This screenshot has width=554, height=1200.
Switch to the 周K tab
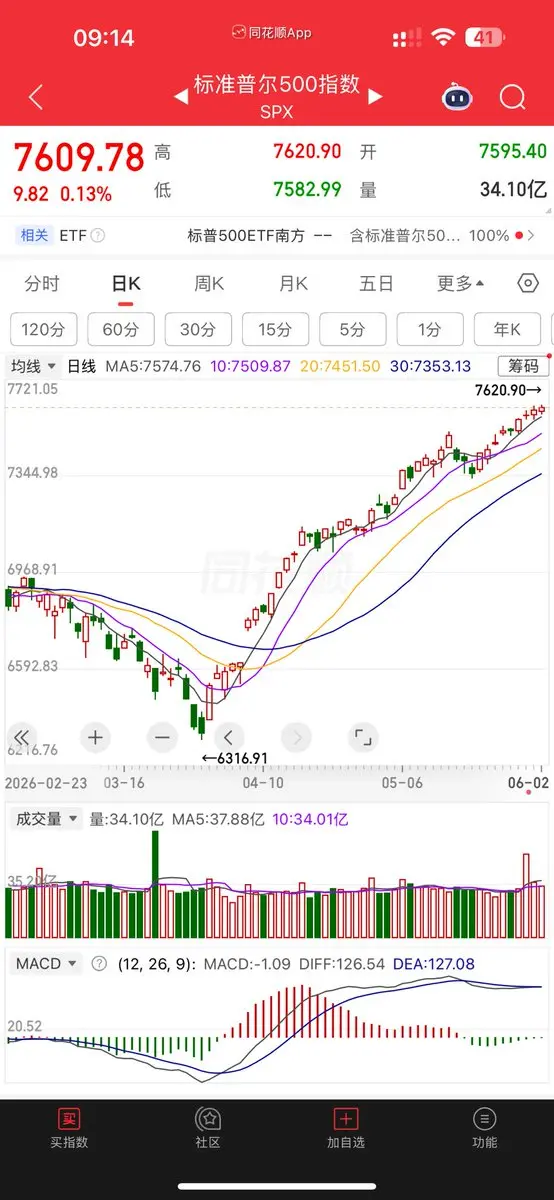(209, 284)
